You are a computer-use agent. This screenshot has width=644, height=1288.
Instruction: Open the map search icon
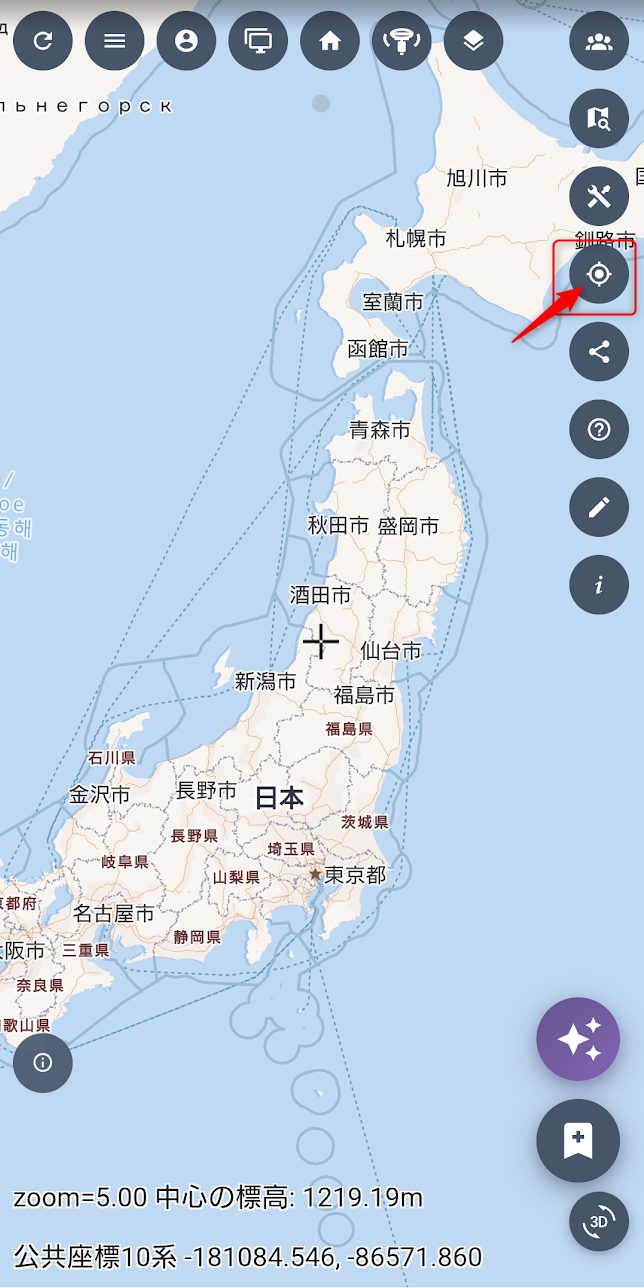coord(599,119)
